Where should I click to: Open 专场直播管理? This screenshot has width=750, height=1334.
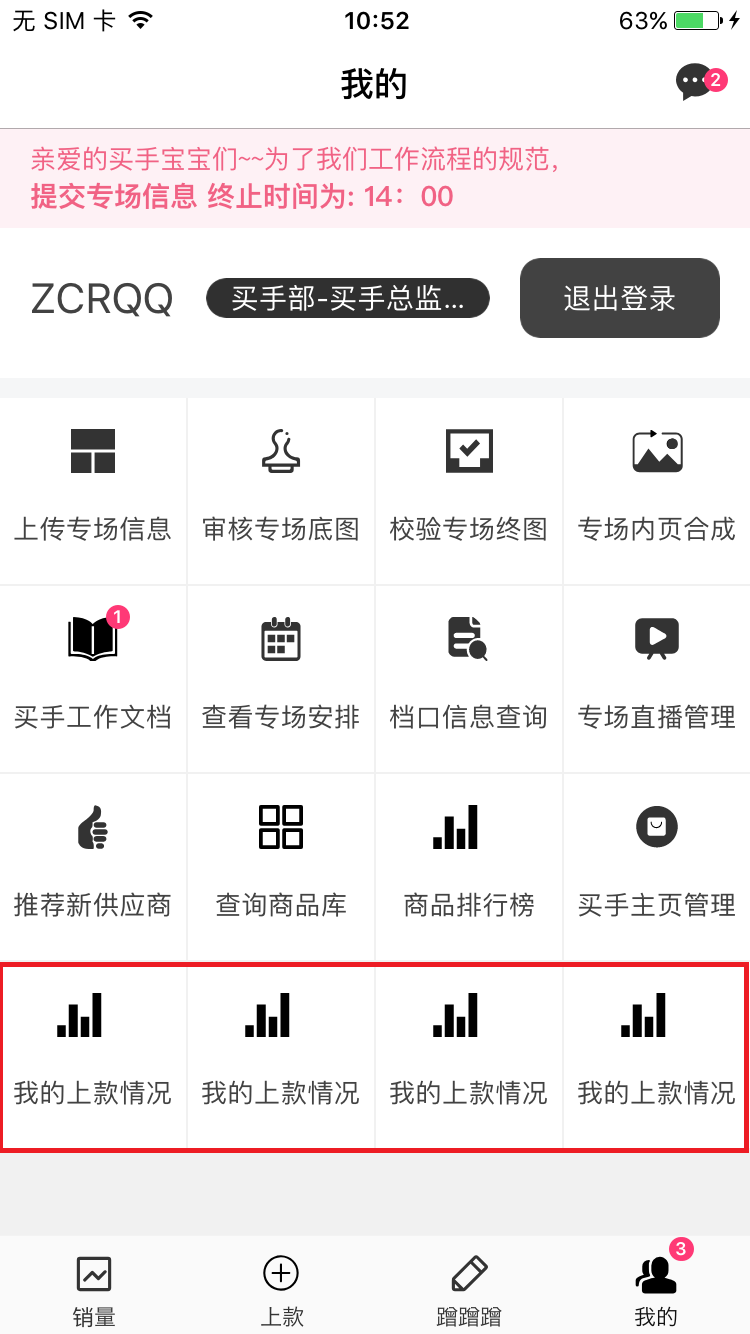(657, 679)
